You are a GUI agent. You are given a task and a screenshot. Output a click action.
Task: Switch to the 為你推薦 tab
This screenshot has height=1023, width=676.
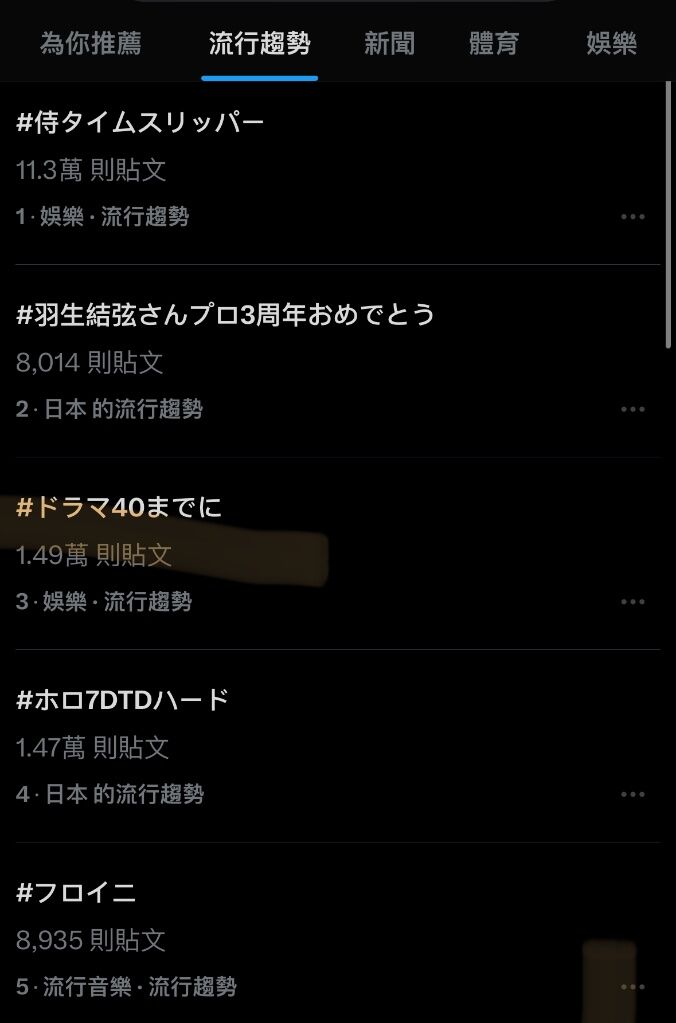tap(90, 44)
